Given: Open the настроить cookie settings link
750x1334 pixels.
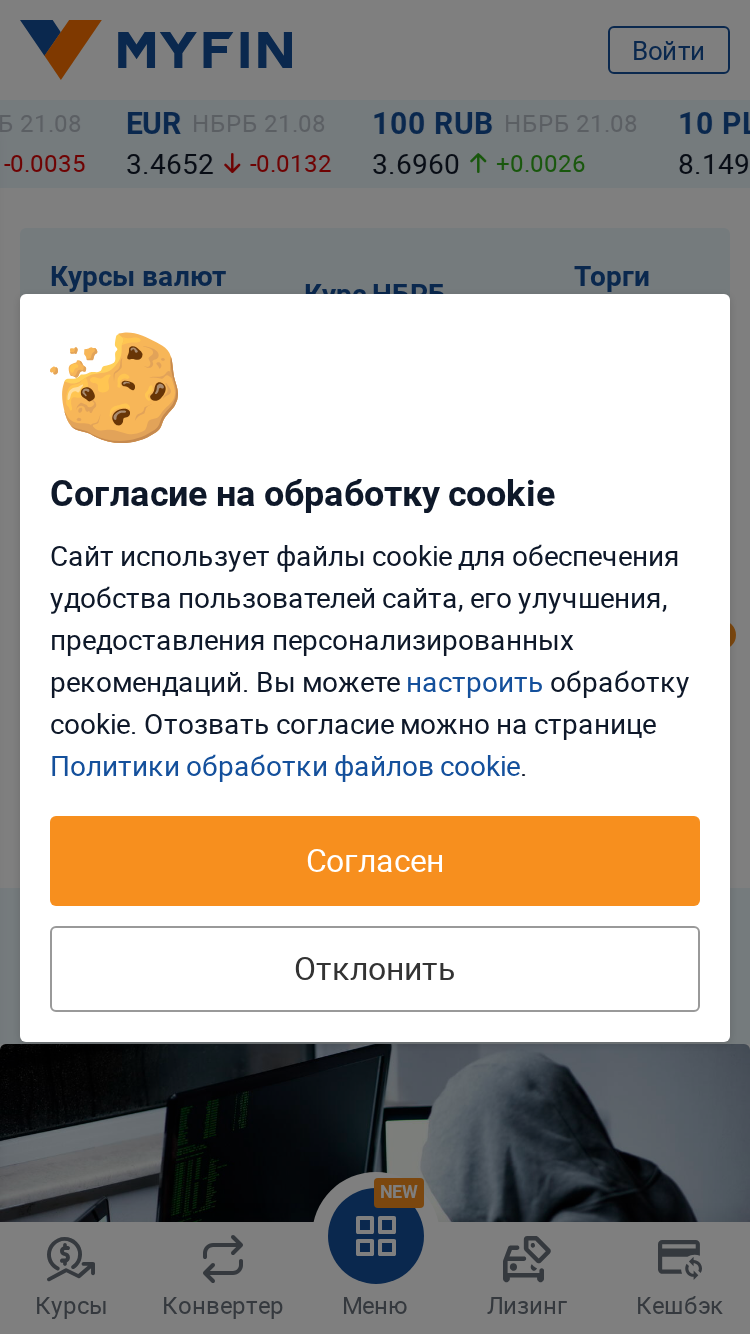Looking at the screenshot, I should [x=474, y=683].
